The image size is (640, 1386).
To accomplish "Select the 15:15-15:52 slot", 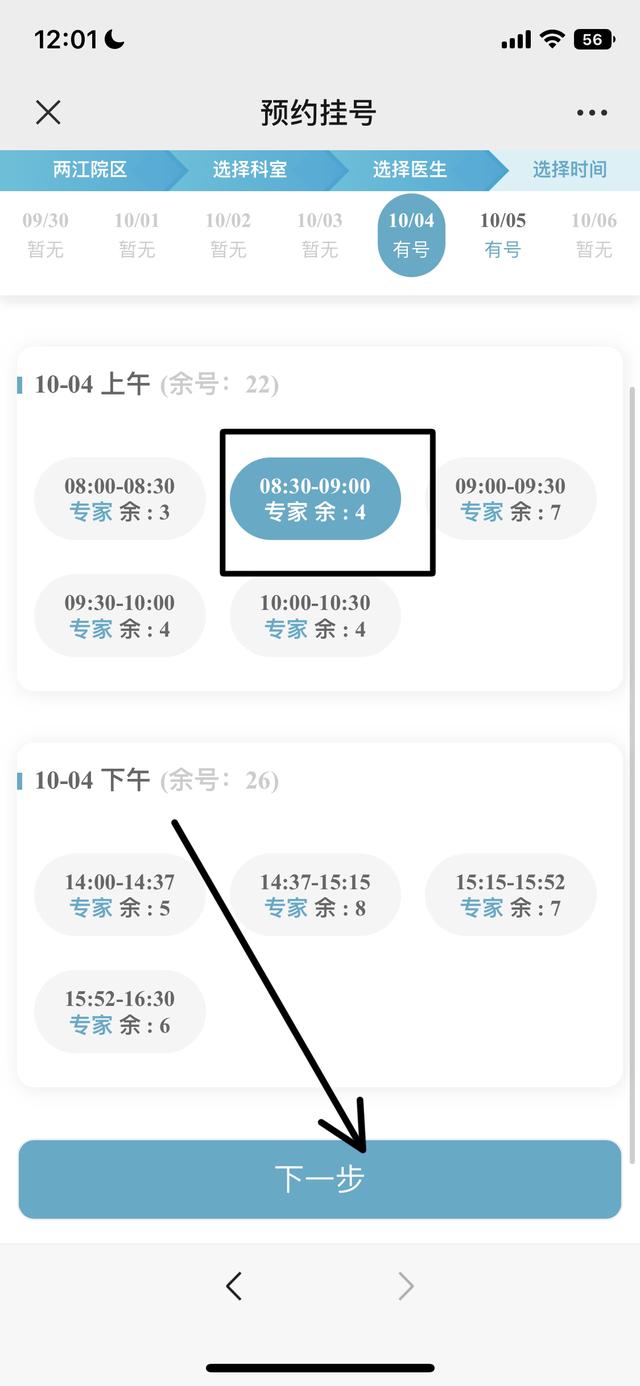I will [x=510, y=895].
